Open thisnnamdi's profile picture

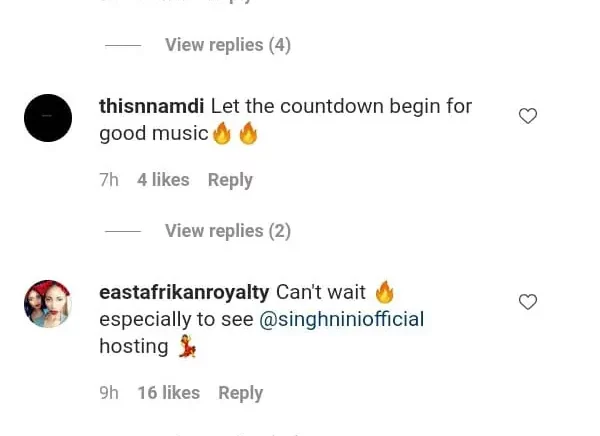tap(48, 118)
